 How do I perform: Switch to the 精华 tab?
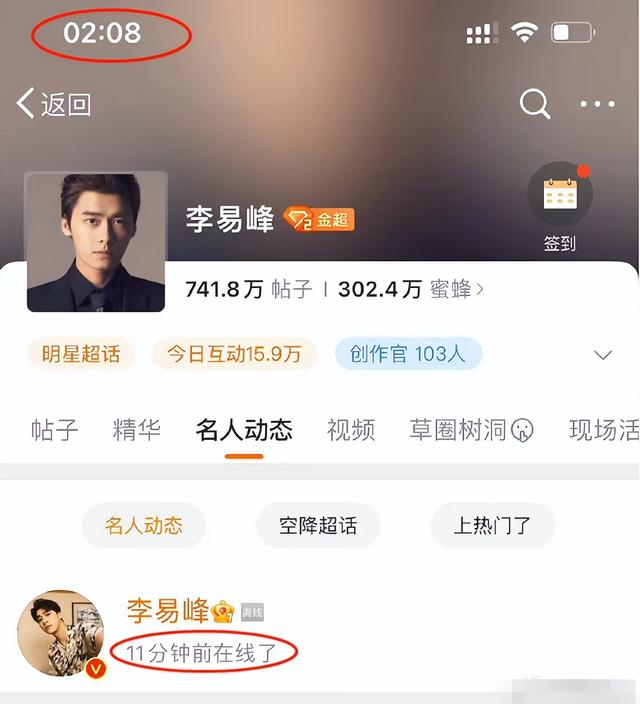tap(137, 430)
